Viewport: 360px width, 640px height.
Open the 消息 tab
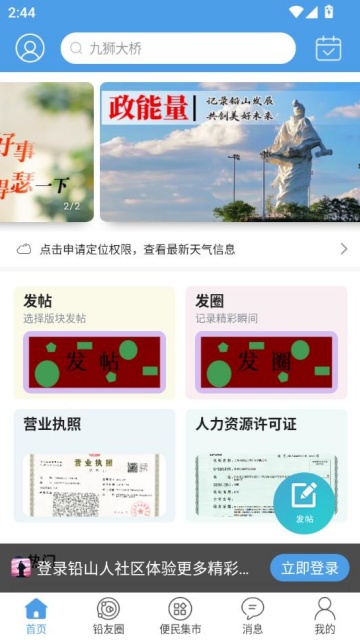[252, 616]
